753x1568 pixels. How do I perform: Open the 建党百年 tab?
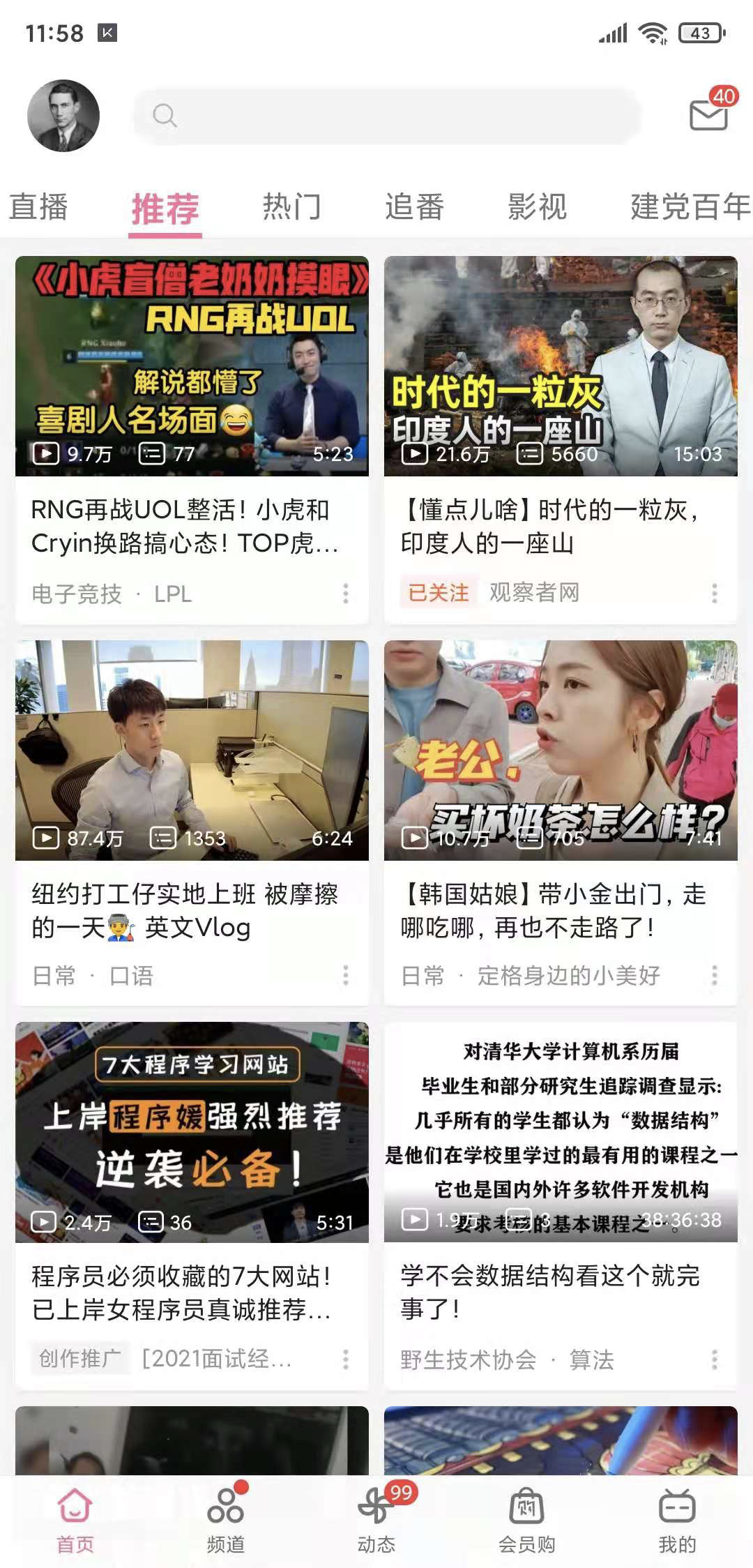point(689,207)
